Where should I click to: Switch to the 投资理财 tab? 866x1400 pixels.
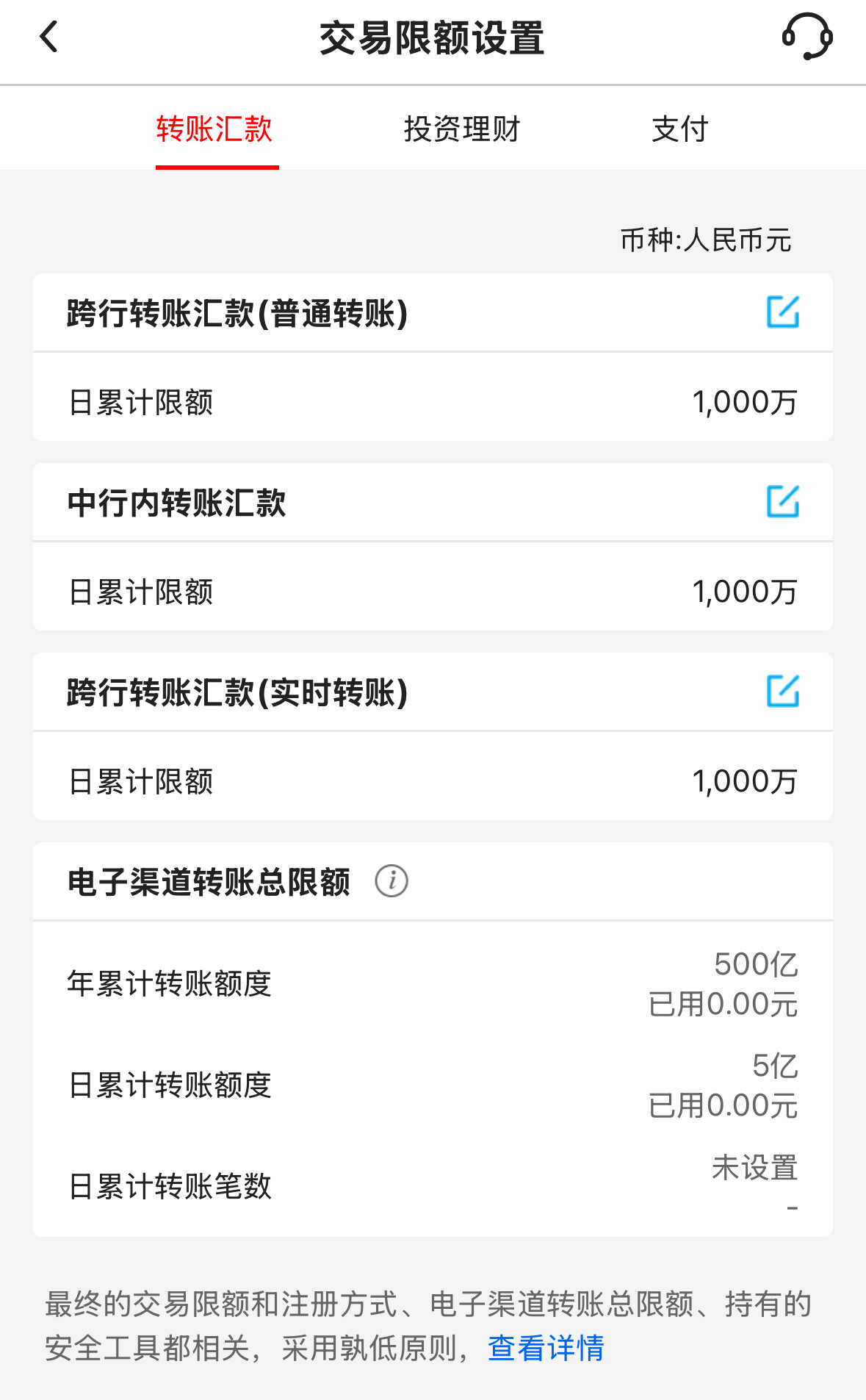[x=462, y=129]
